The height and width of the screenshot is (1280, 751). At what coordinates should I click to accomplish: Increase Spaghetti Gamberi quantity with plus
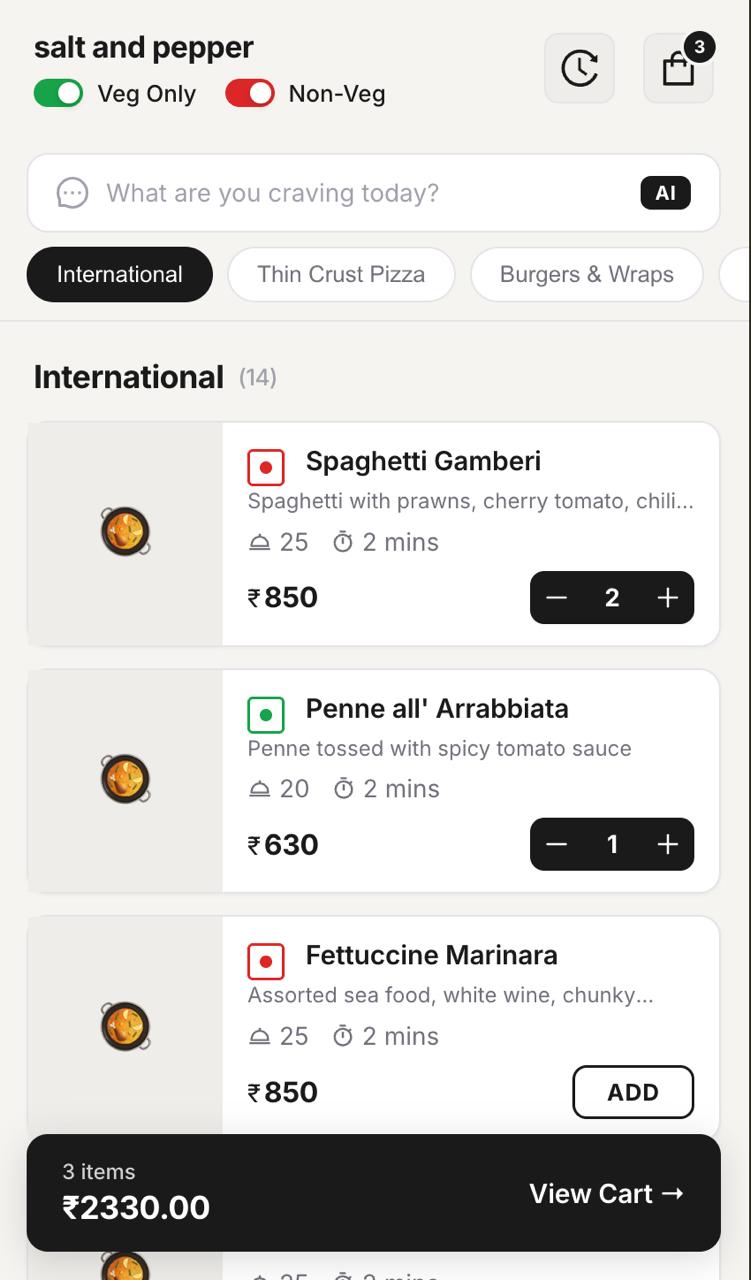point(666,597)
